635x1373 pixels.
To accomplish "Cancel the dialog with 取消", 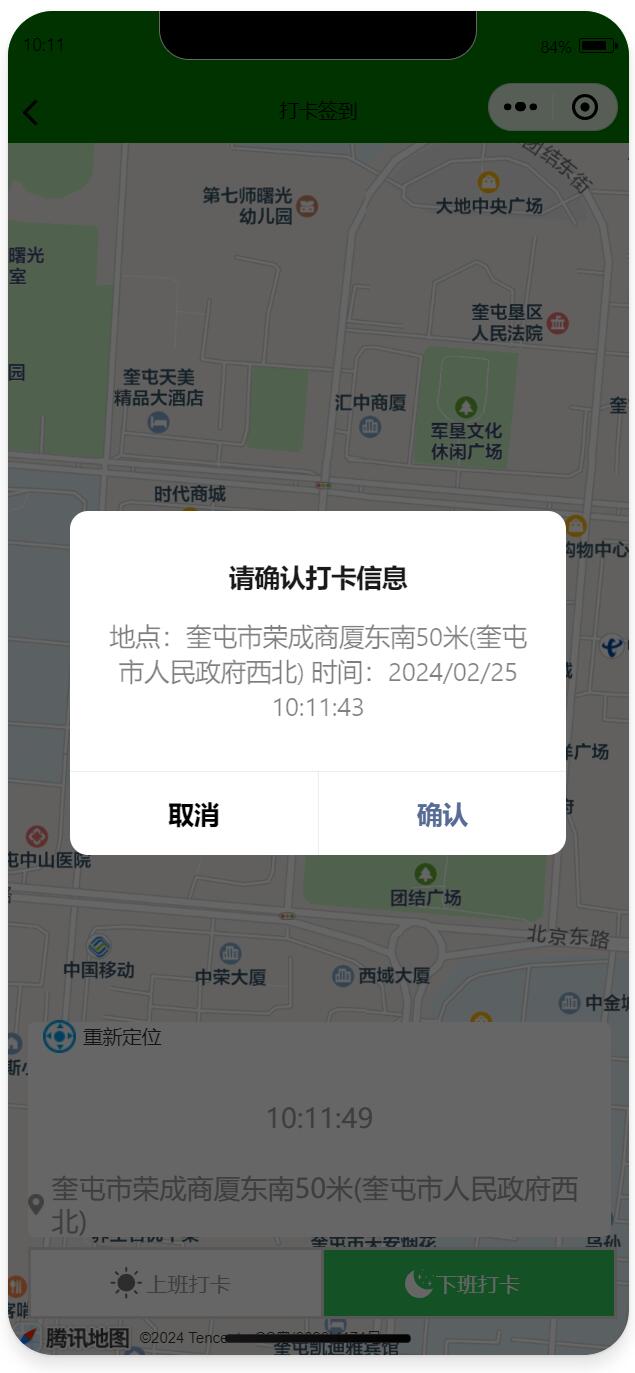I will point(193,814).
